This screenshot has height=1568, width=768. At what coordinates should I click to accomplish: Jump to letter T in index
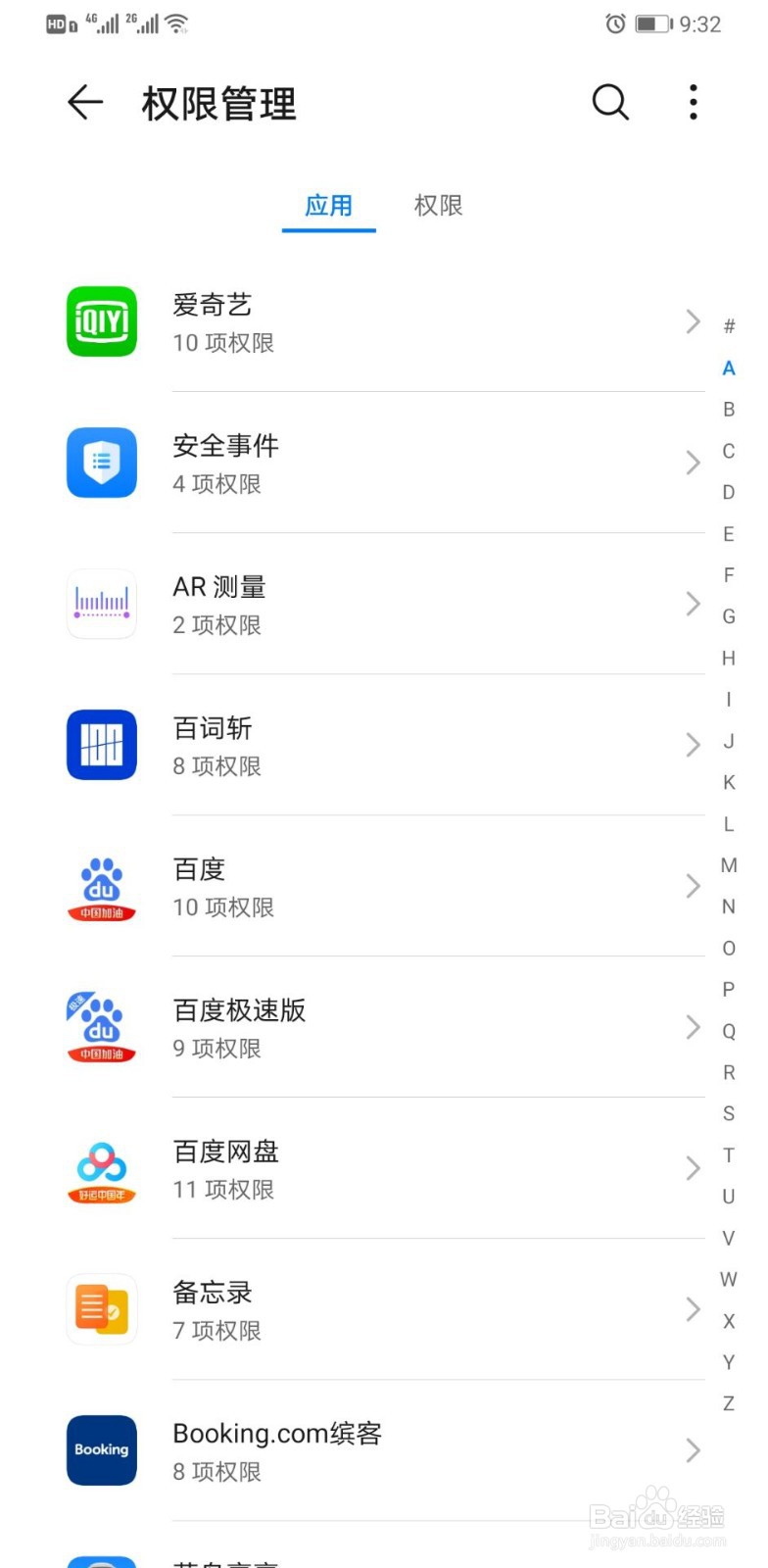point(729,1155)
